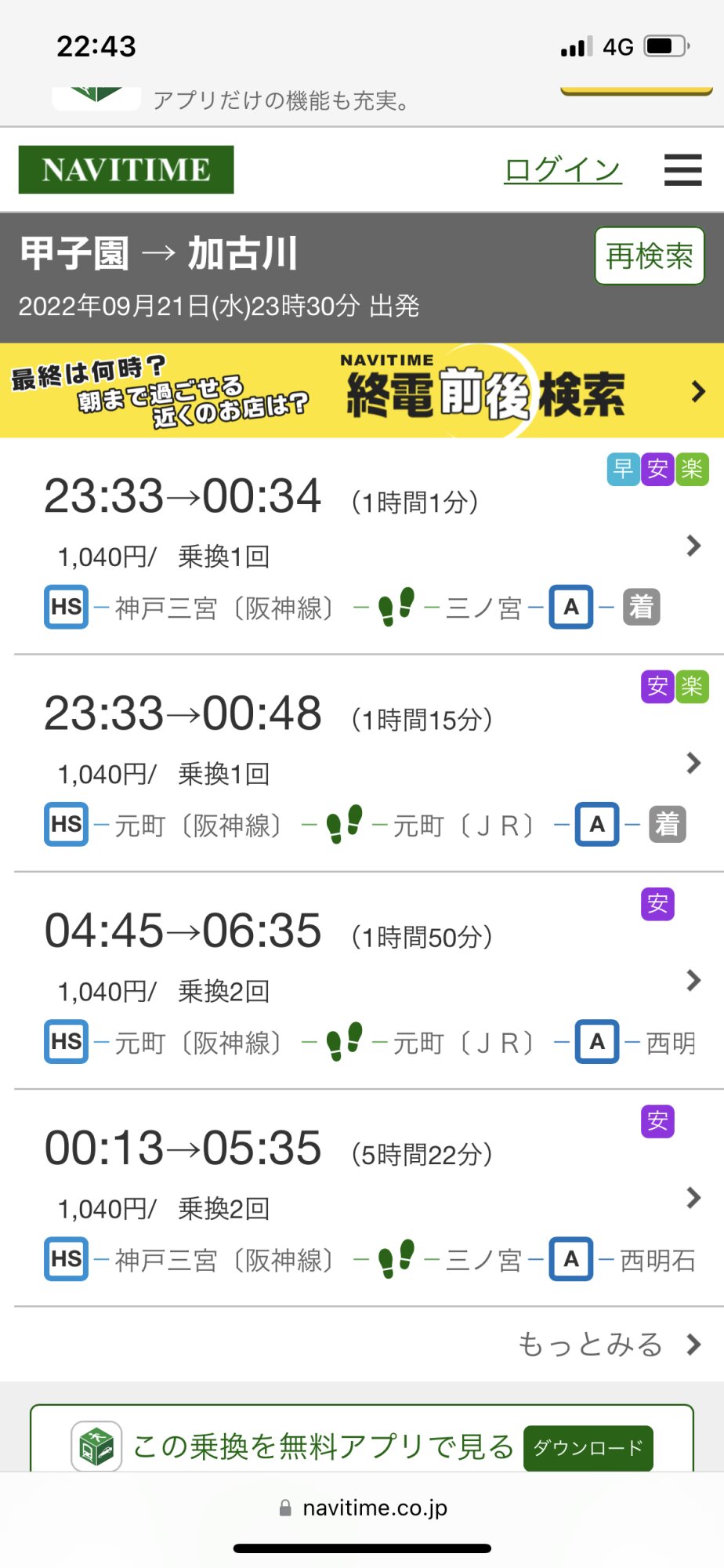The width and height of the screenshot is (724, 1568).
Task: Open the hamburger menu
Action: click(x=682, y=169)
